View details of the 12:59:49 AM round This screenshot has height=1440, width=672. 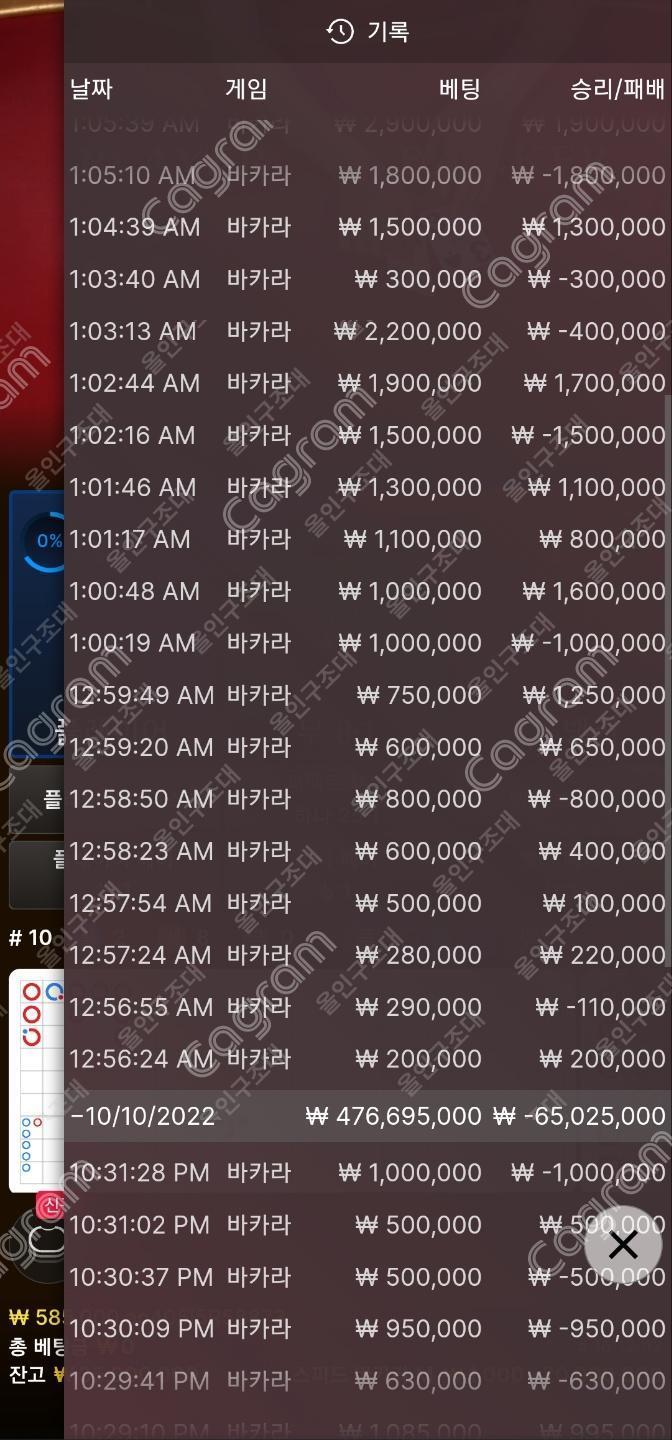pos(366,695)
